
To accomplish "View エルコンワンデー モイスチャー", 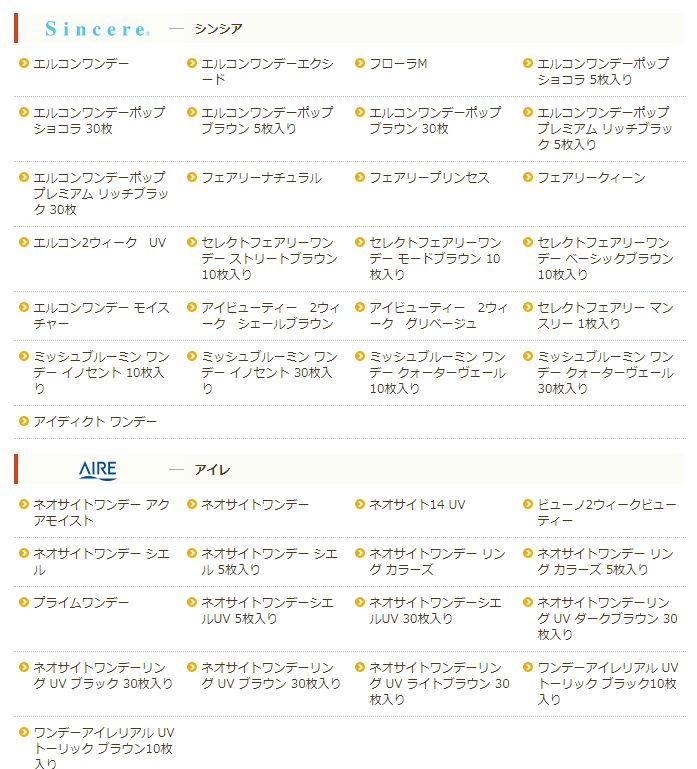I will (100, 315).
